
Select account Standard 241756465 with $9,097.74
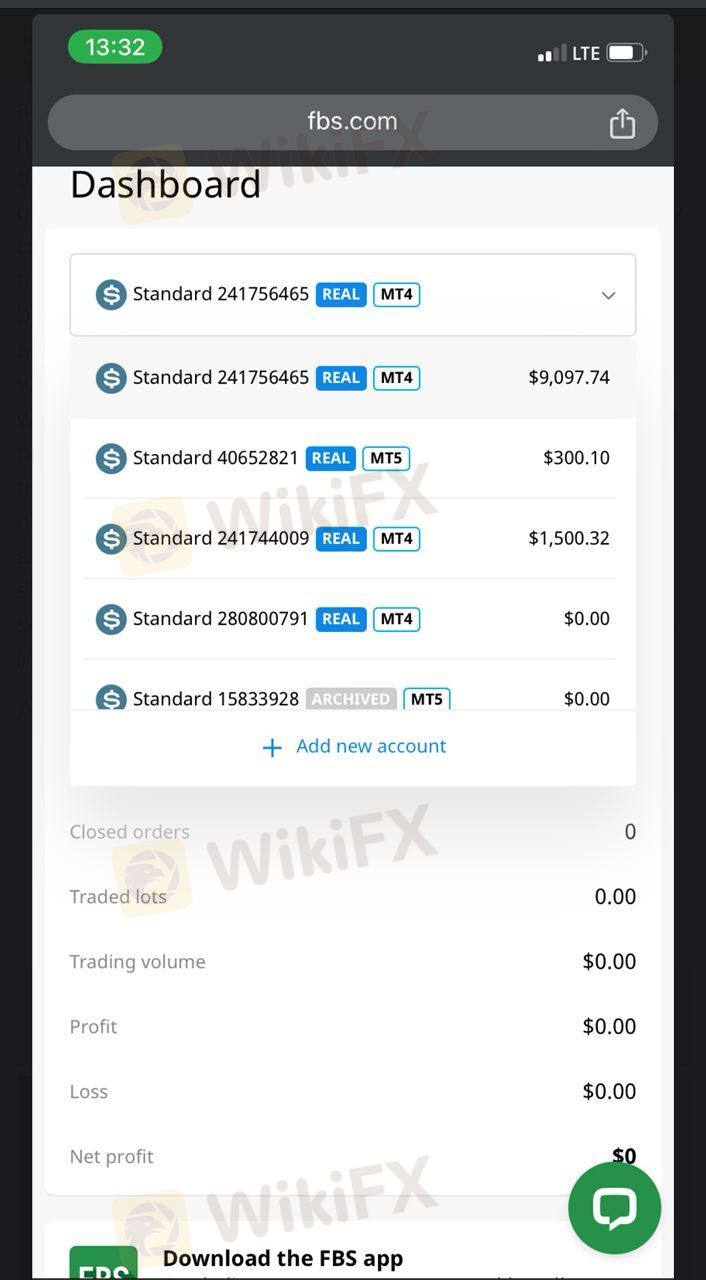[353, 378]
